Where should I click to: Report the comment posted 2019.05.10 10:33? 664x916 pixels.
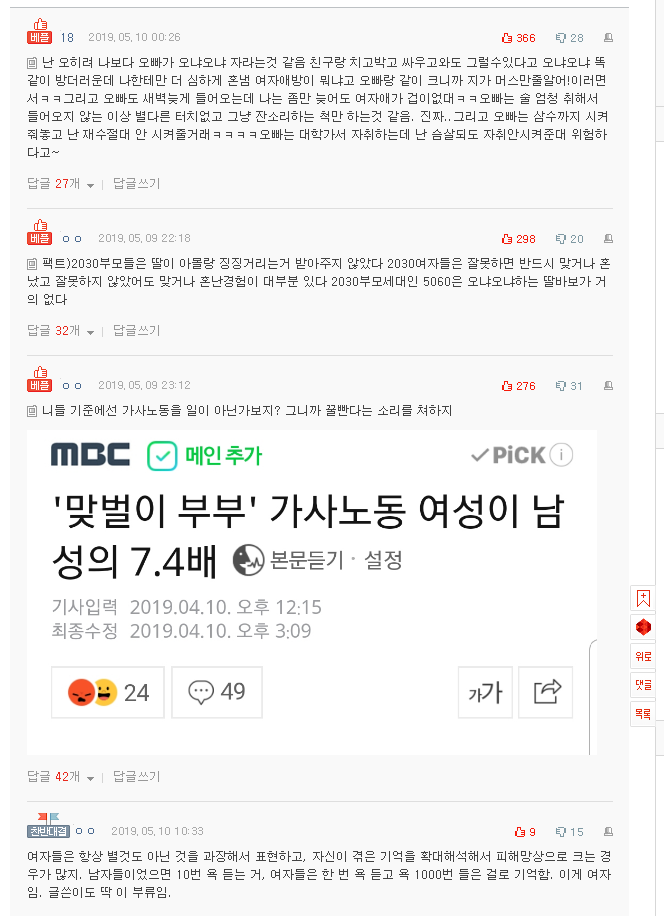coord(608,832)
